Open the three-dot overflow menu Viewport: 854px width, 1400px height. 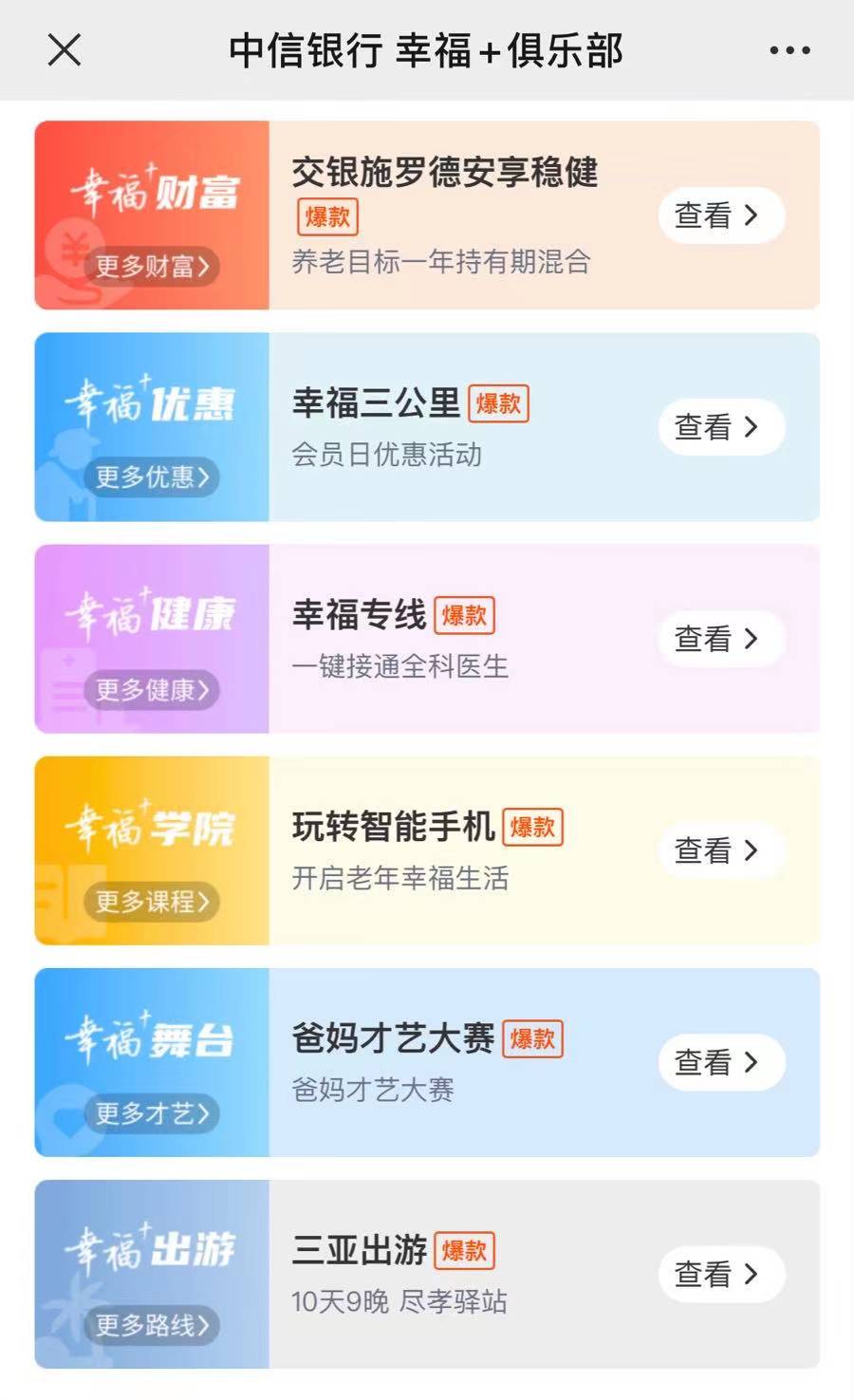click(x=789, y=50)
